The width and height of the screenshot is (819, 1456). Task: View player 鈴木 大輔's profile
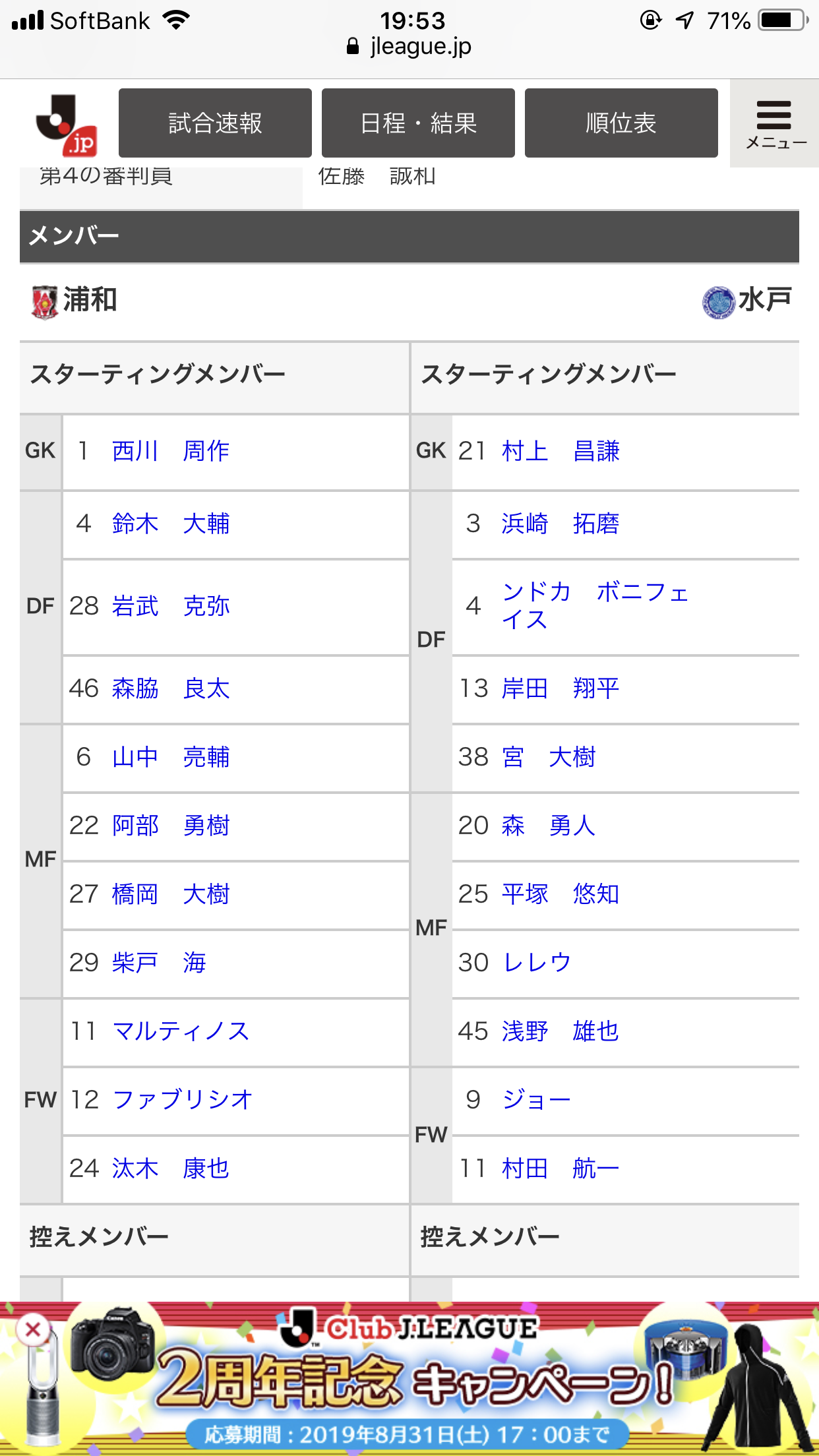[x=171, y=524]
